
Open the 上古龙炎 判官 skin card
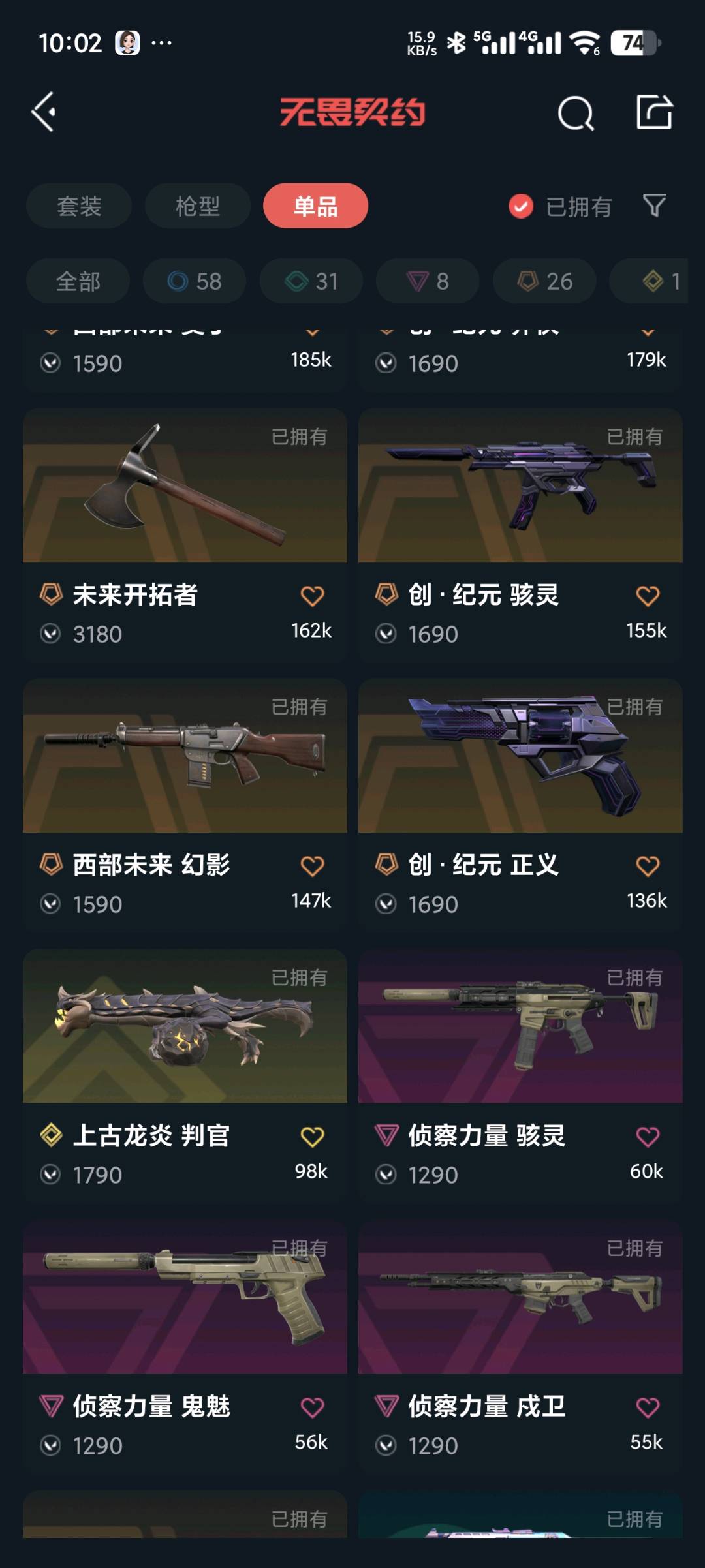tap(185, 1076)
